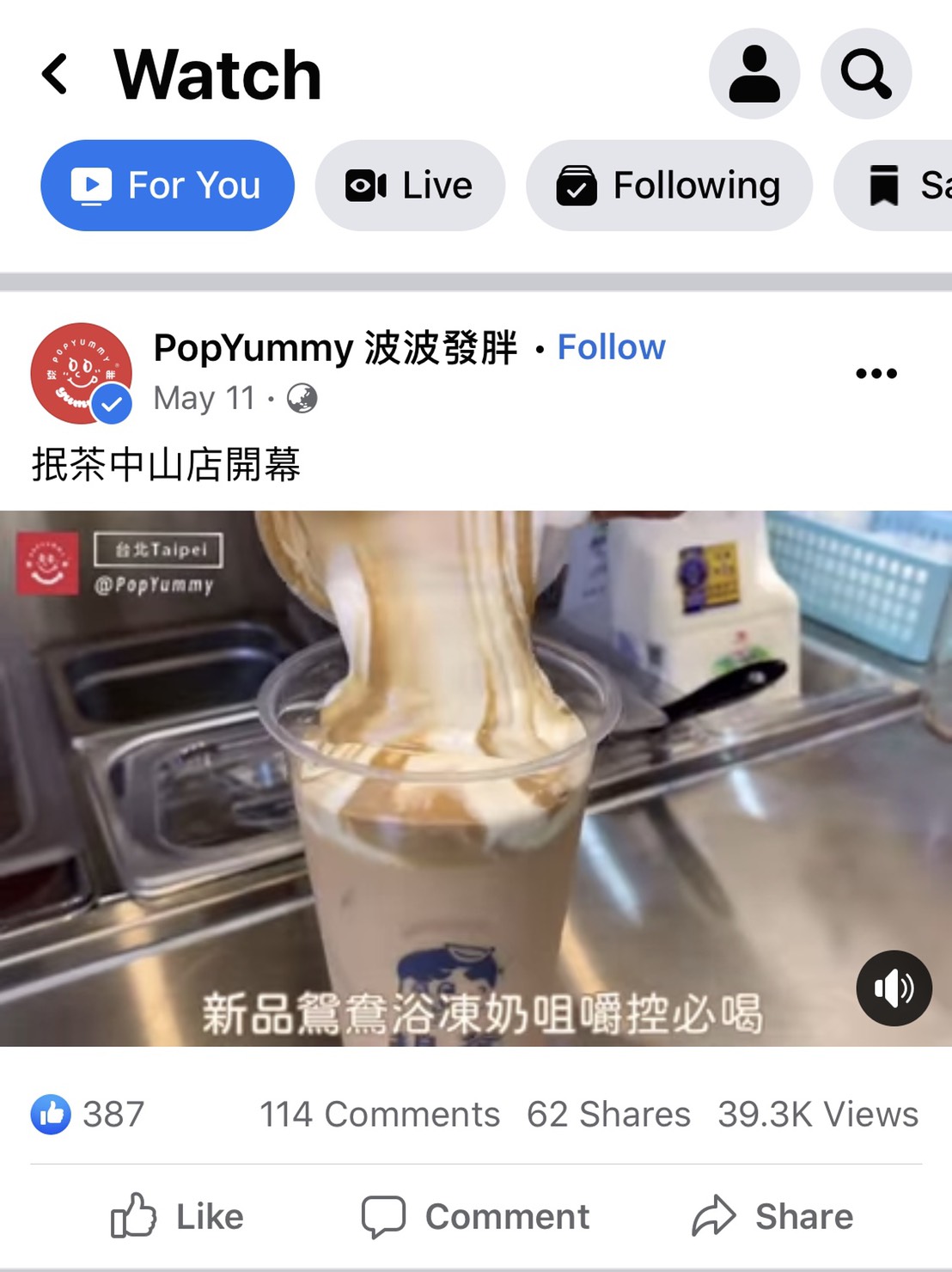Open PopYummy profile picture
The width and height of the screenshot is (952, 1272).
[x=82, y=373]
